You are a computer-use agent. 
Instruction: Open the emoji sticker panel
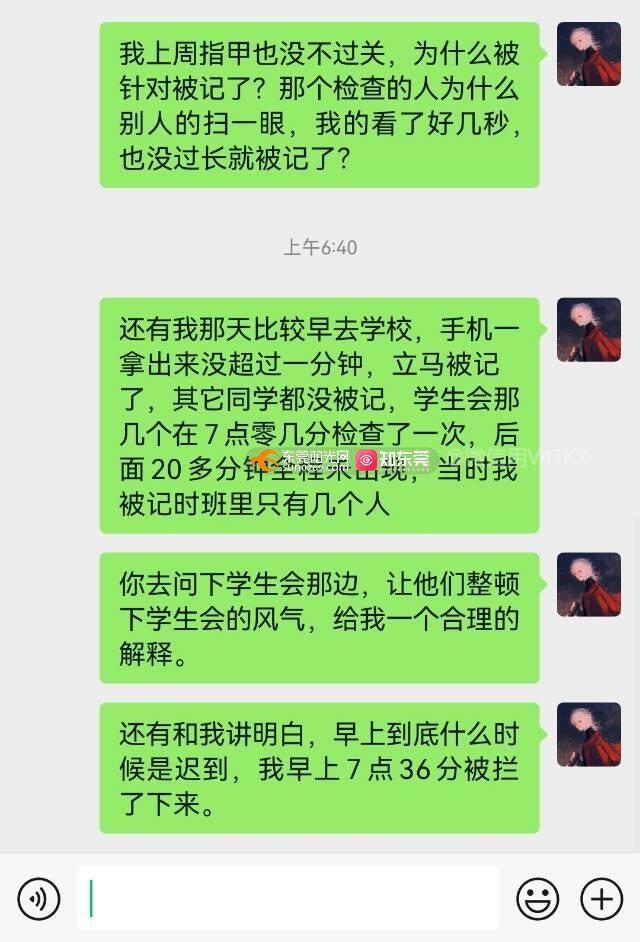(537, 898)
